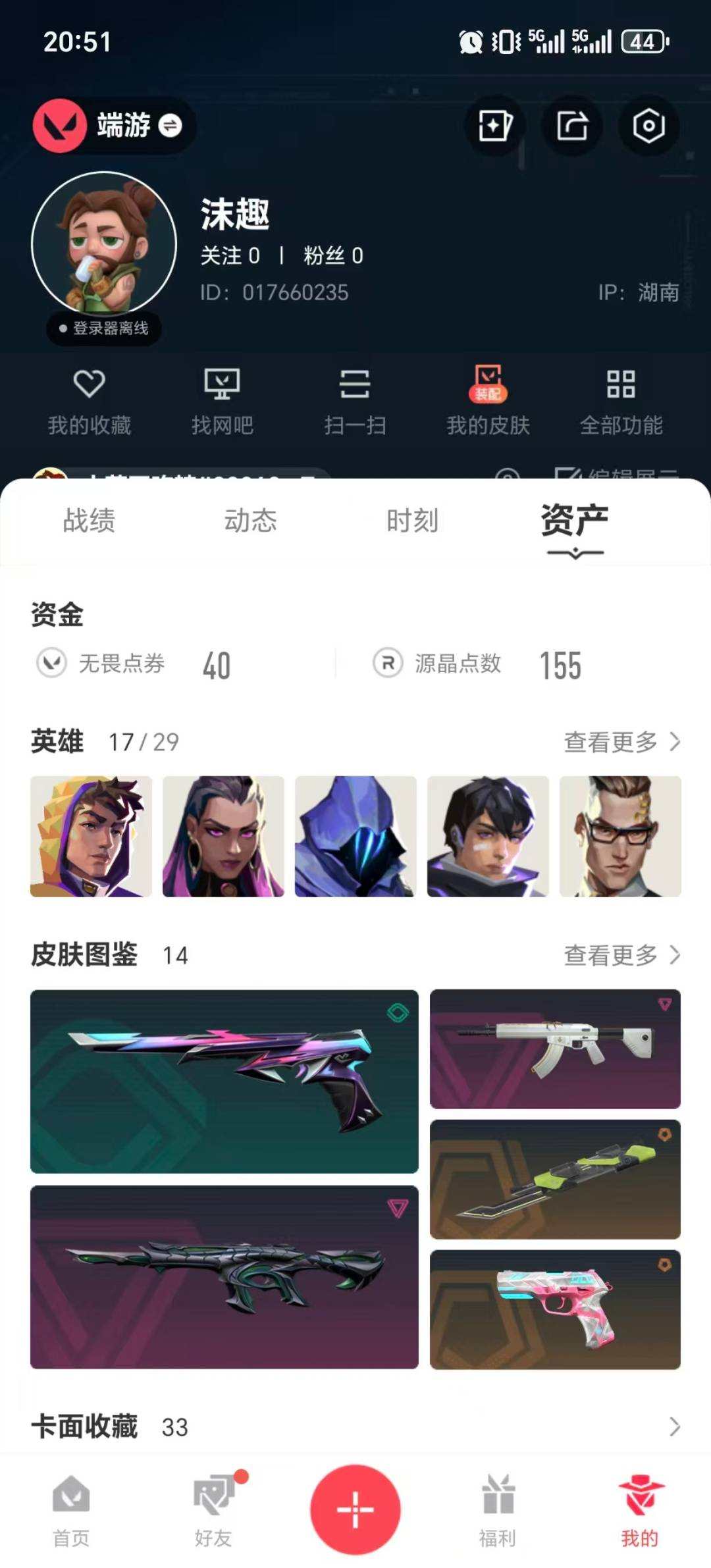711x1568 pixels.
Task: Open the scan (扫一扫) feature
Action: 355,400
